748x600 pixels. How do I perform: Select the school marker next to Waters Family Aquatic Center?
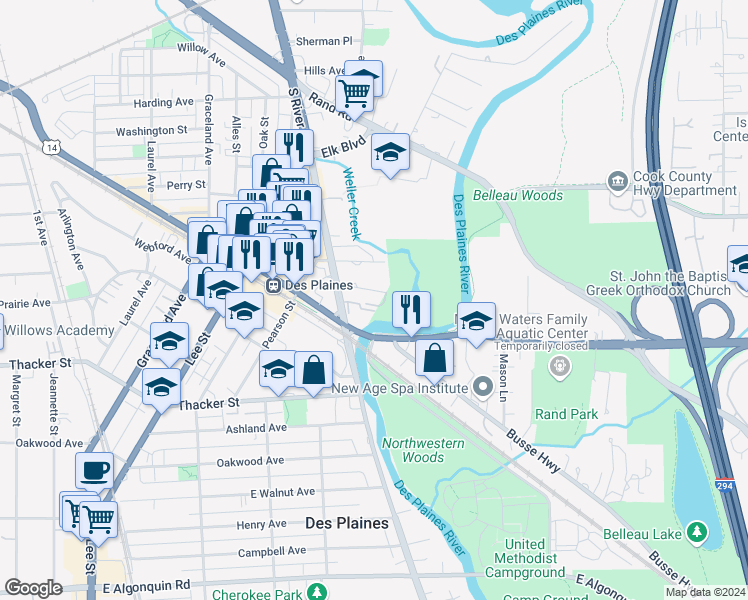click(476, 322)
